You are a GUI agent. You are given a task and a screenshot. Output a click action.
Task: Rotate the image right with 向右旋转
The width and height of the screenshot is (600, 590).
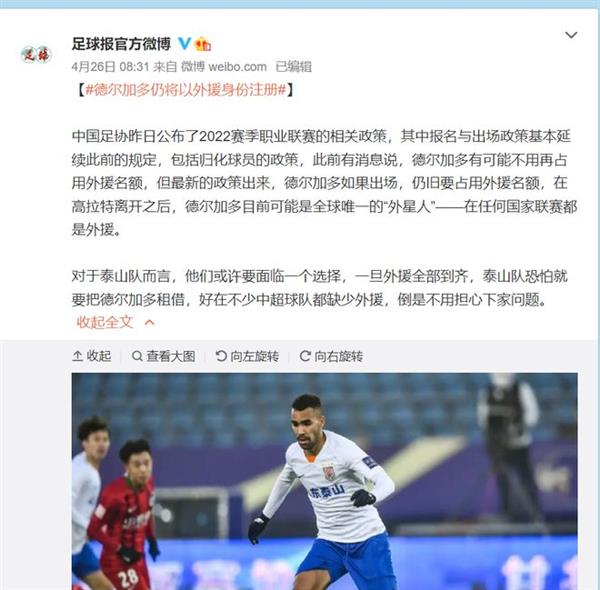coord(330,356)
